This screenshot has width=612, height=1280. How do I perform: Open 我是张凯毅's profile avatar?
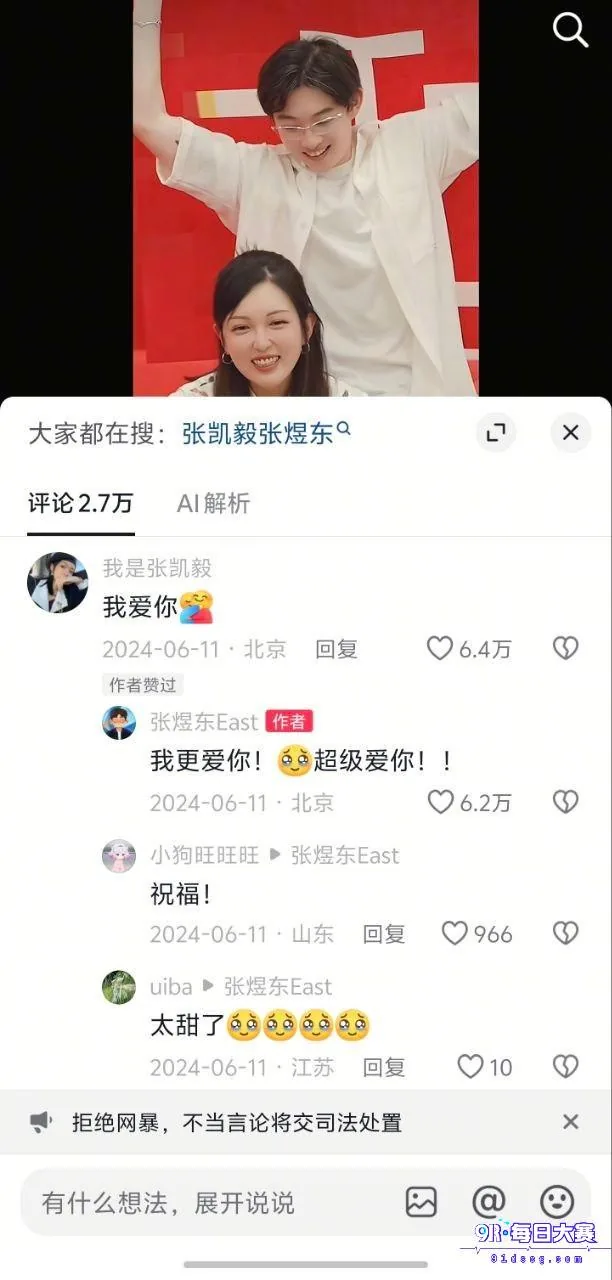coord(57,582)
